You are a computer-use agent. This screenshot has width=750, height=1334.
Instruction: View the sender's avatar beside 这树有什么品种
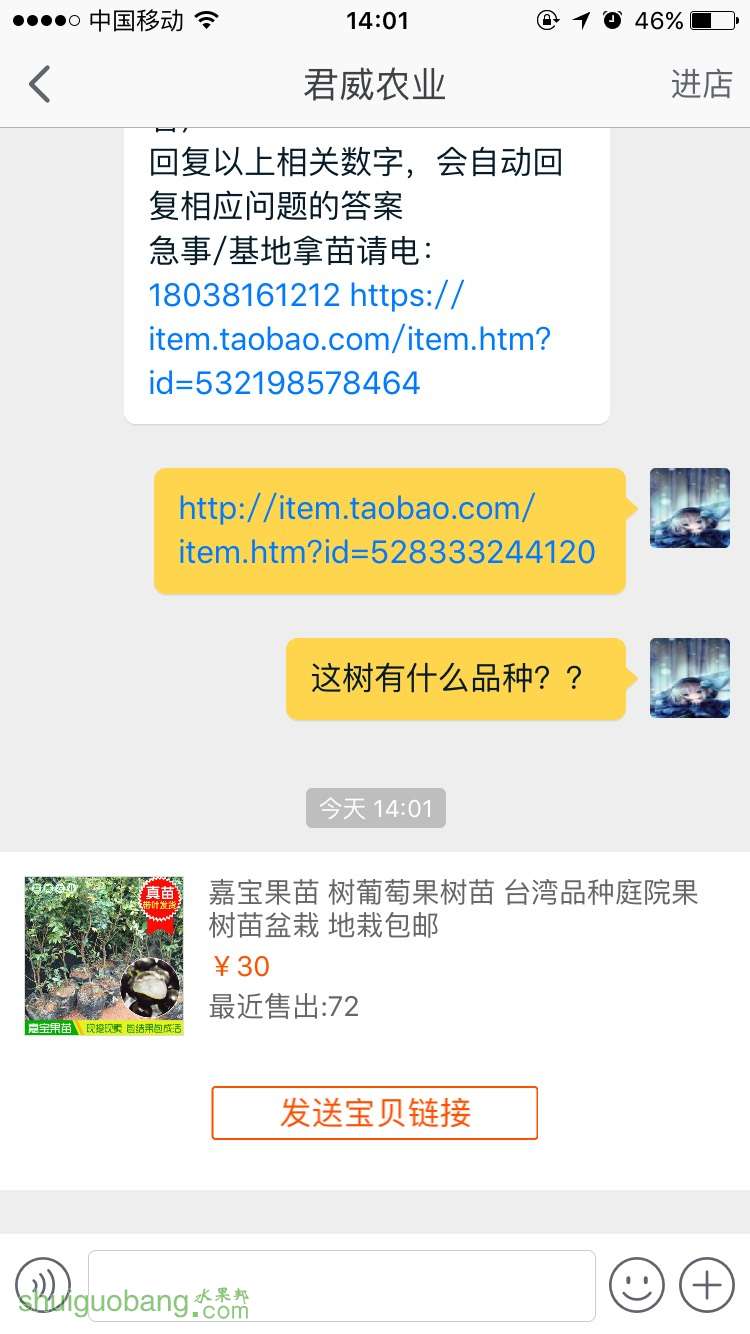click(689, 678)
